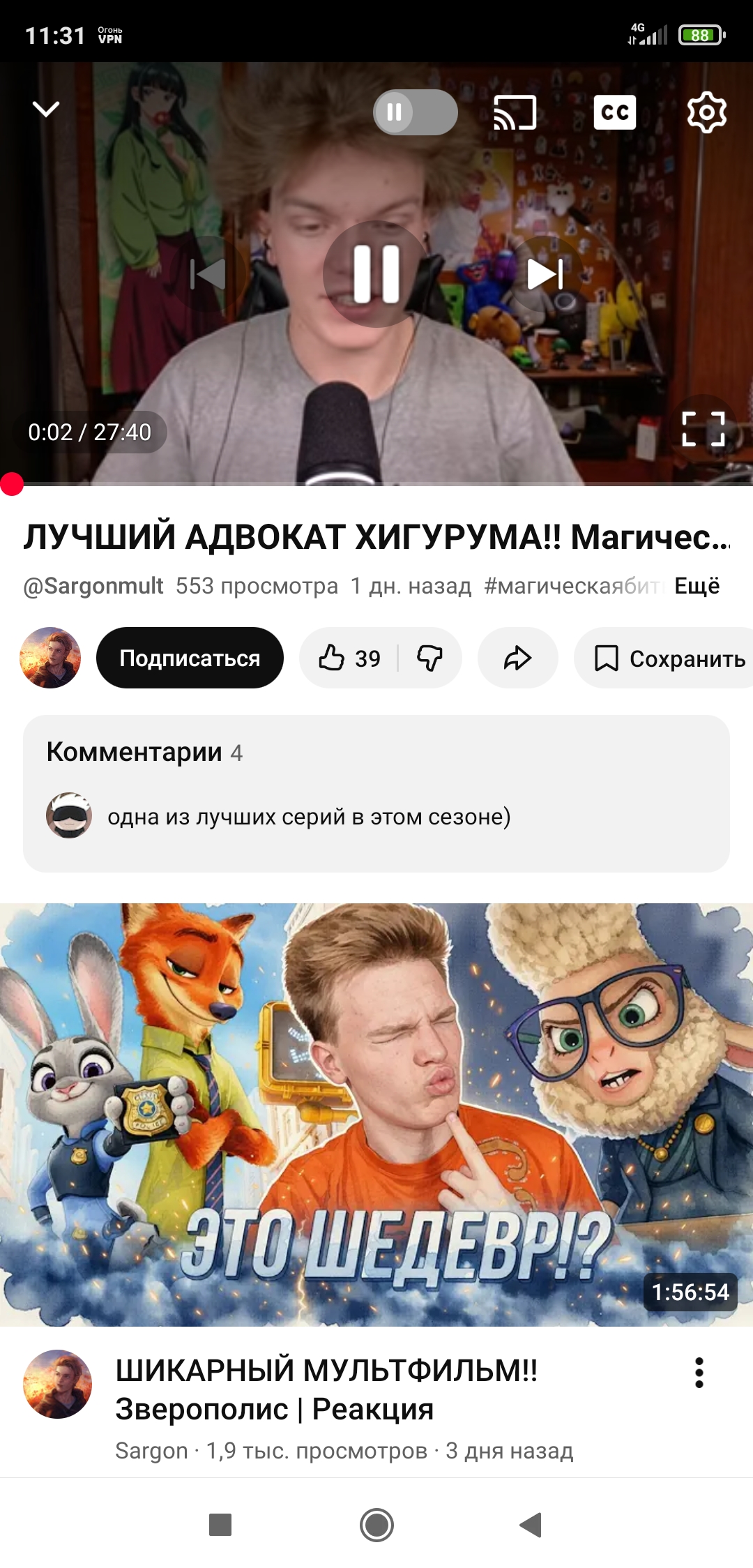Enter fullscreen mode

coord(703,429)
